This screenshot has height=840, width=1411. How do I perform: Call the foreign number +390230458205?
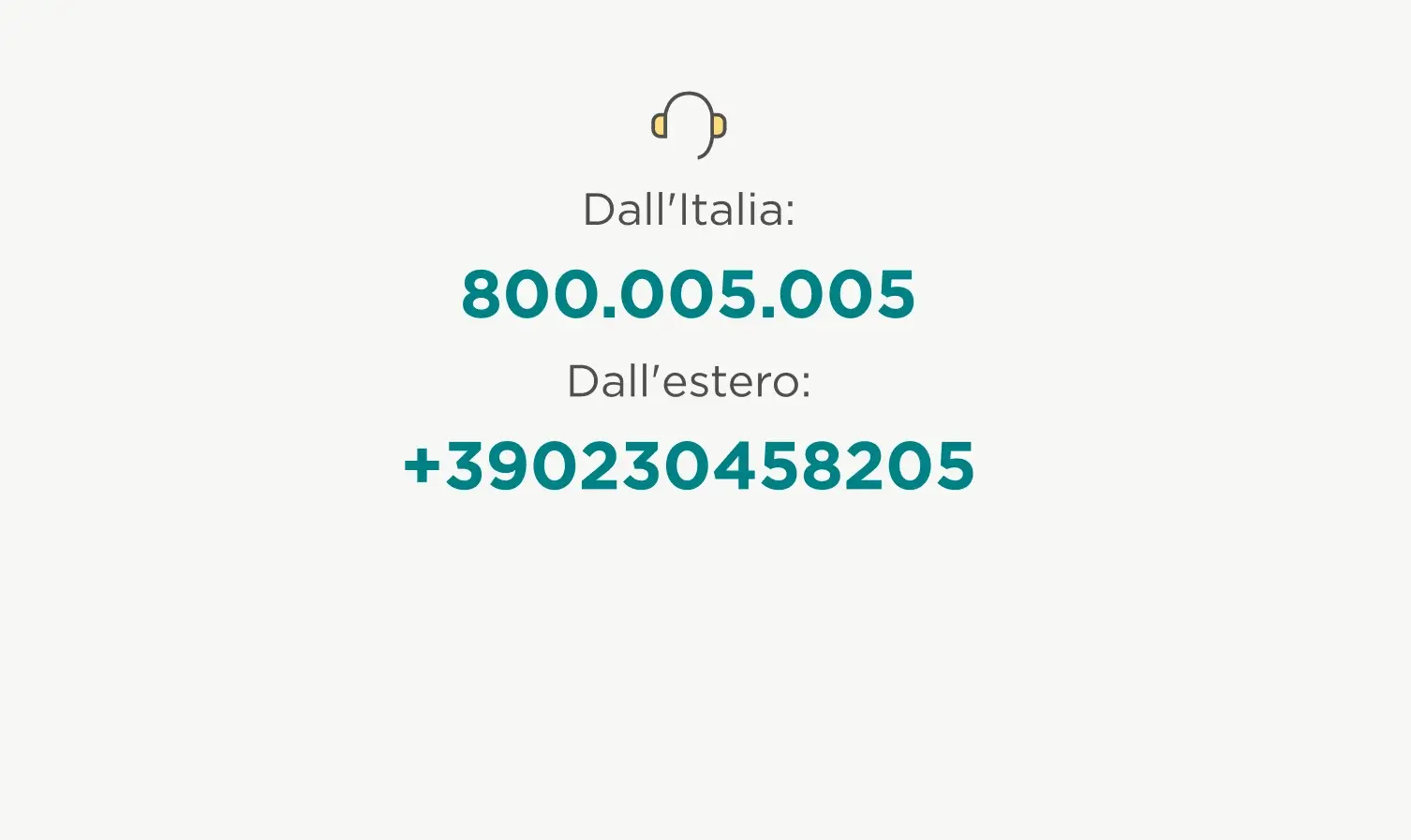click(689, 465)
